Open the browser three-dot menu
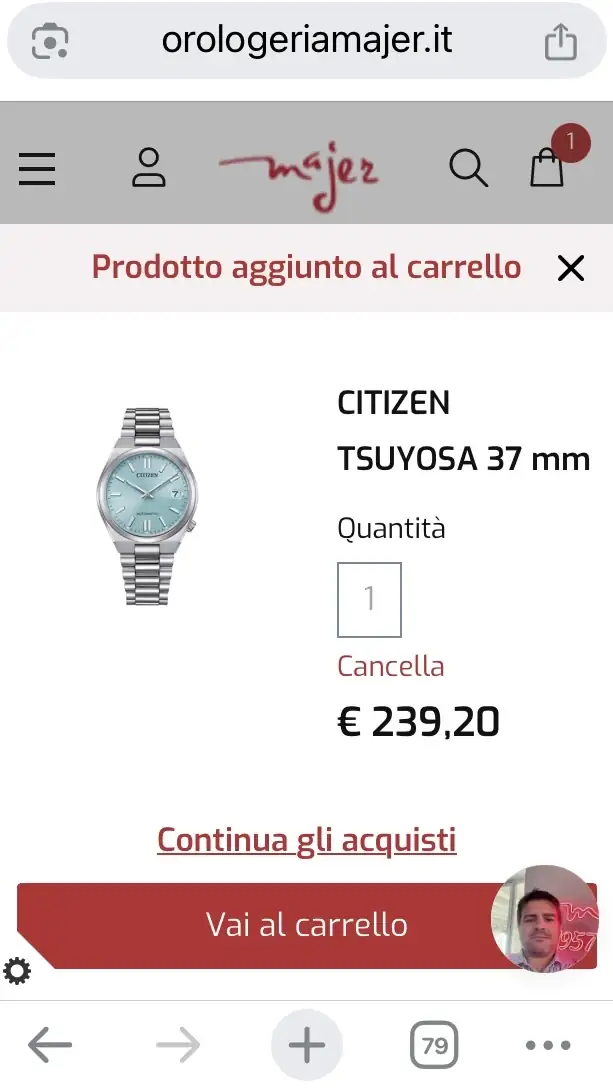613x1088 pixels. click(x=548, y=1046)
